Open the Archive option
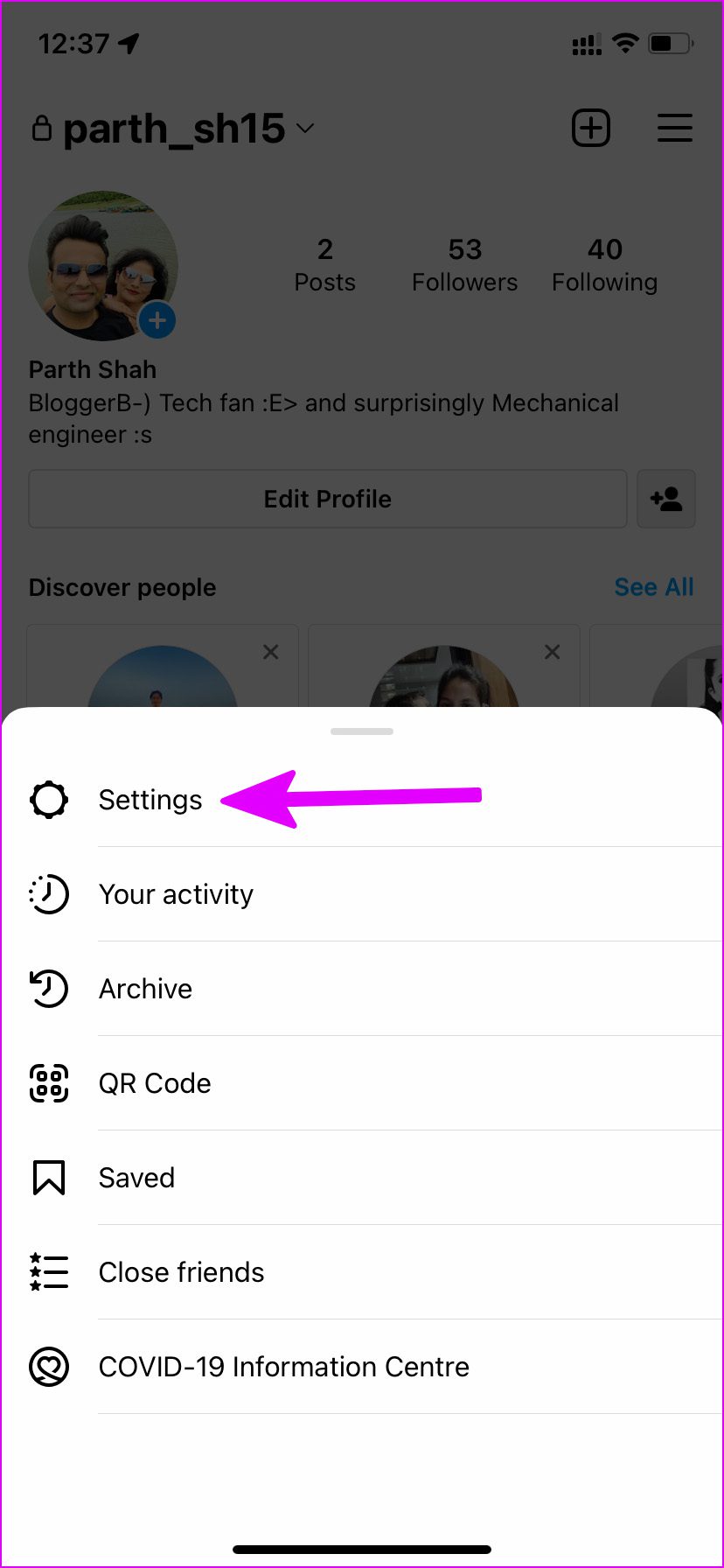724x1568 pixels. pos(145,989)
